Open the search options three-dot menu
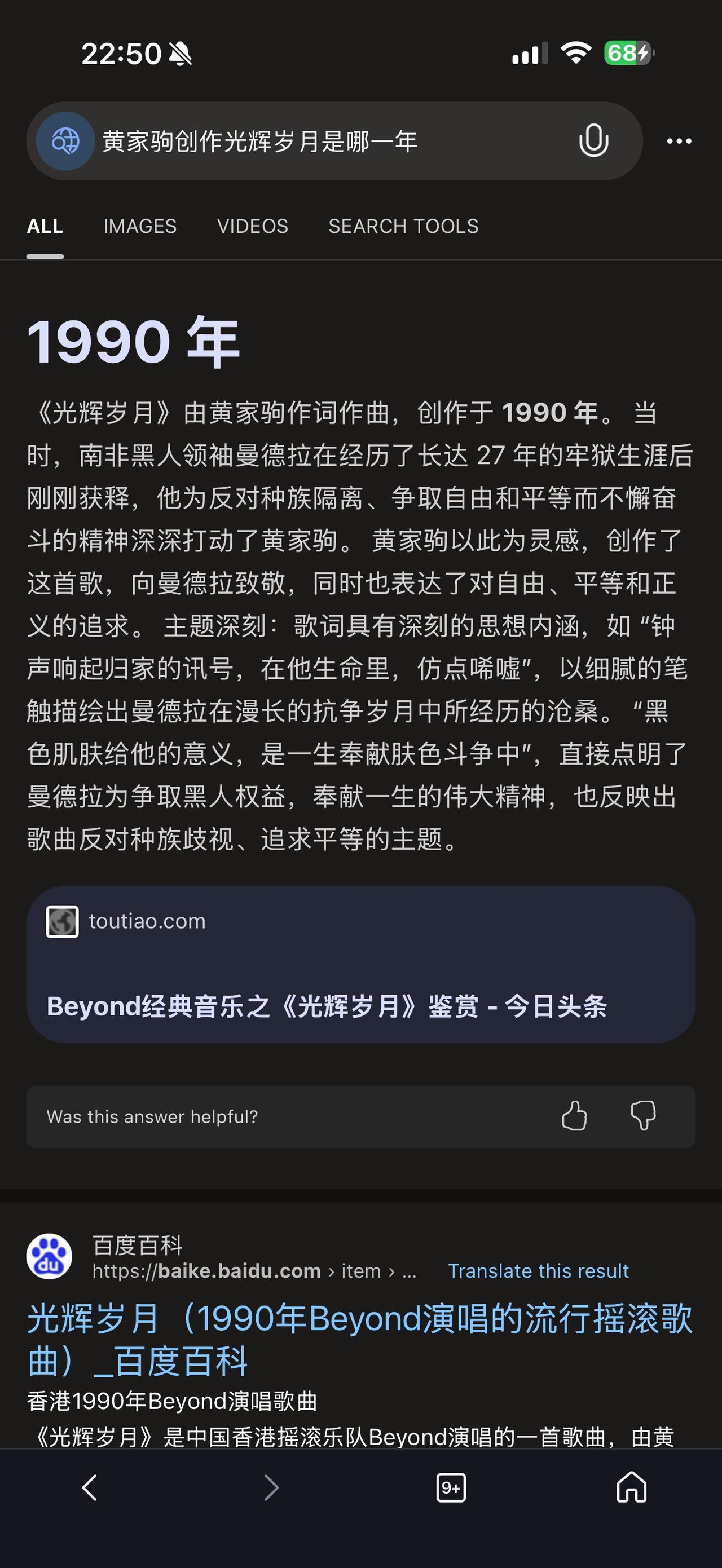Screen dimensions: 722x1568 click(x=677, y=140)
